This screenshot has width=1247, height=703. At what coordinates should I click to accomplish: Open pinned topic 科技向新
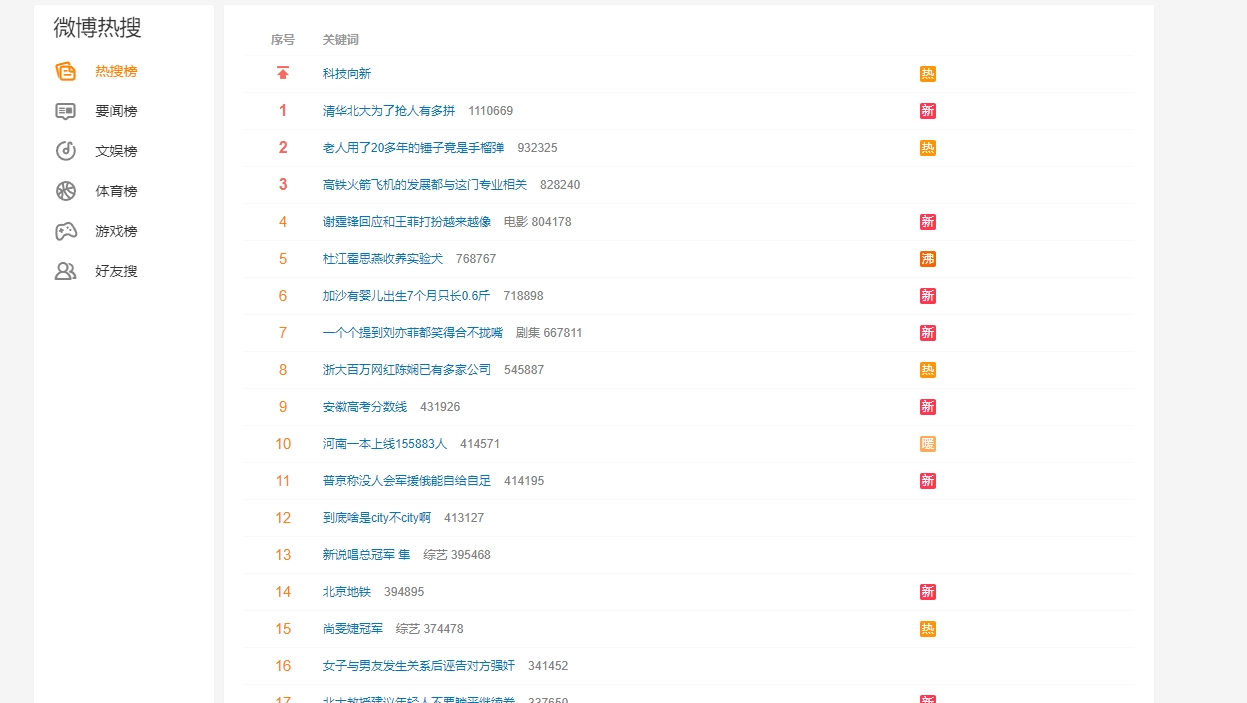point(347,74)
